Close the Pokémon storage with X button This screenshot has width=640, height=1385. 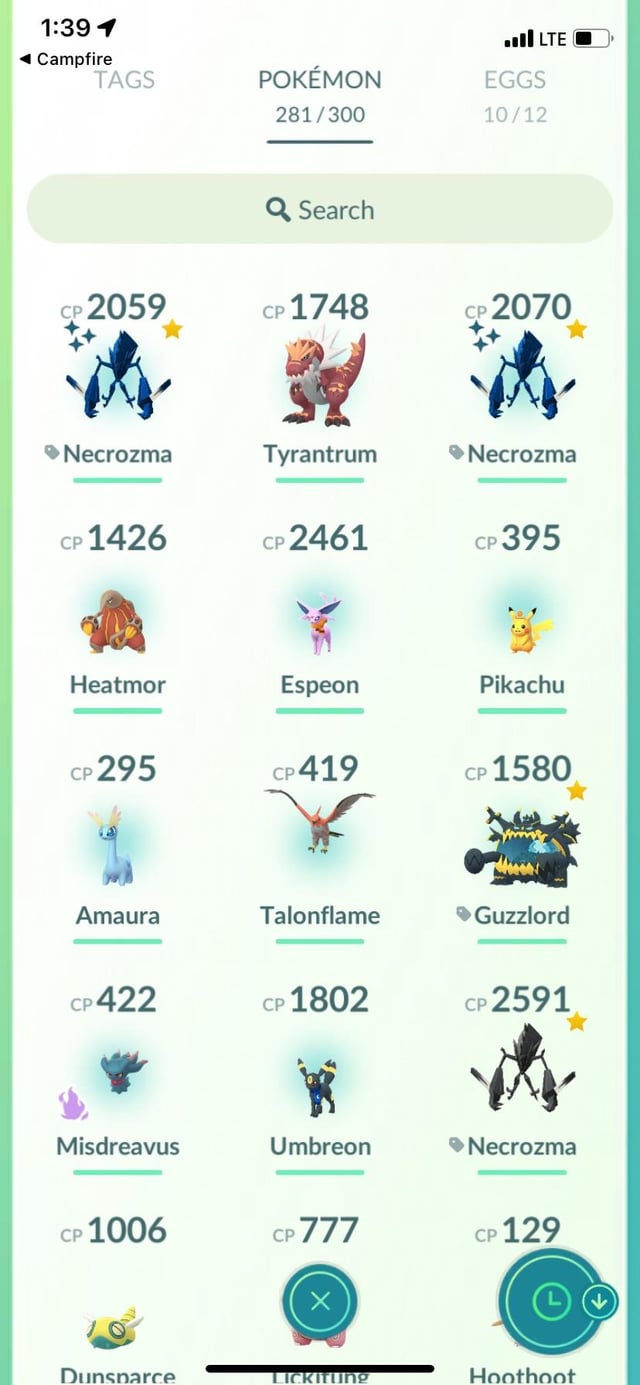(x=320, y=1302)
